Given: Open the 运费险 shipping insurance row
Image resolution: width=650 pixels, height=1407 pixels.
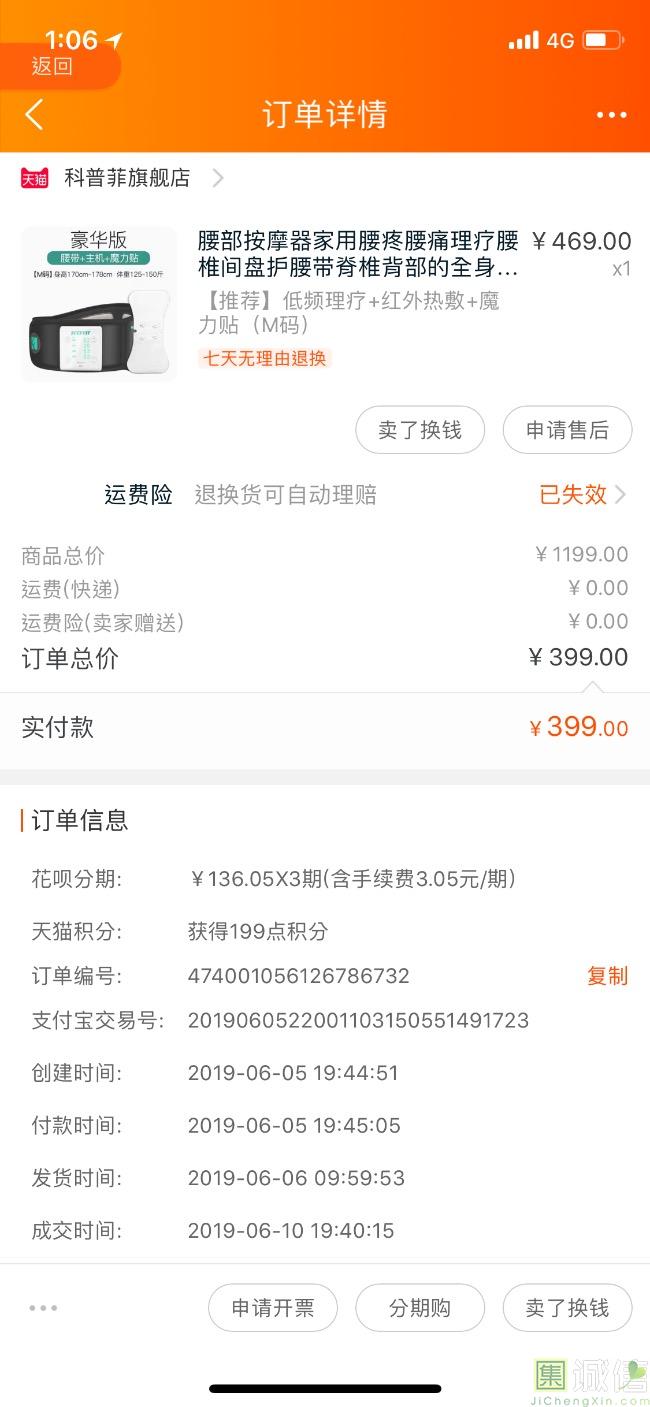Looking at the screenshot, I should pos(365,494).
